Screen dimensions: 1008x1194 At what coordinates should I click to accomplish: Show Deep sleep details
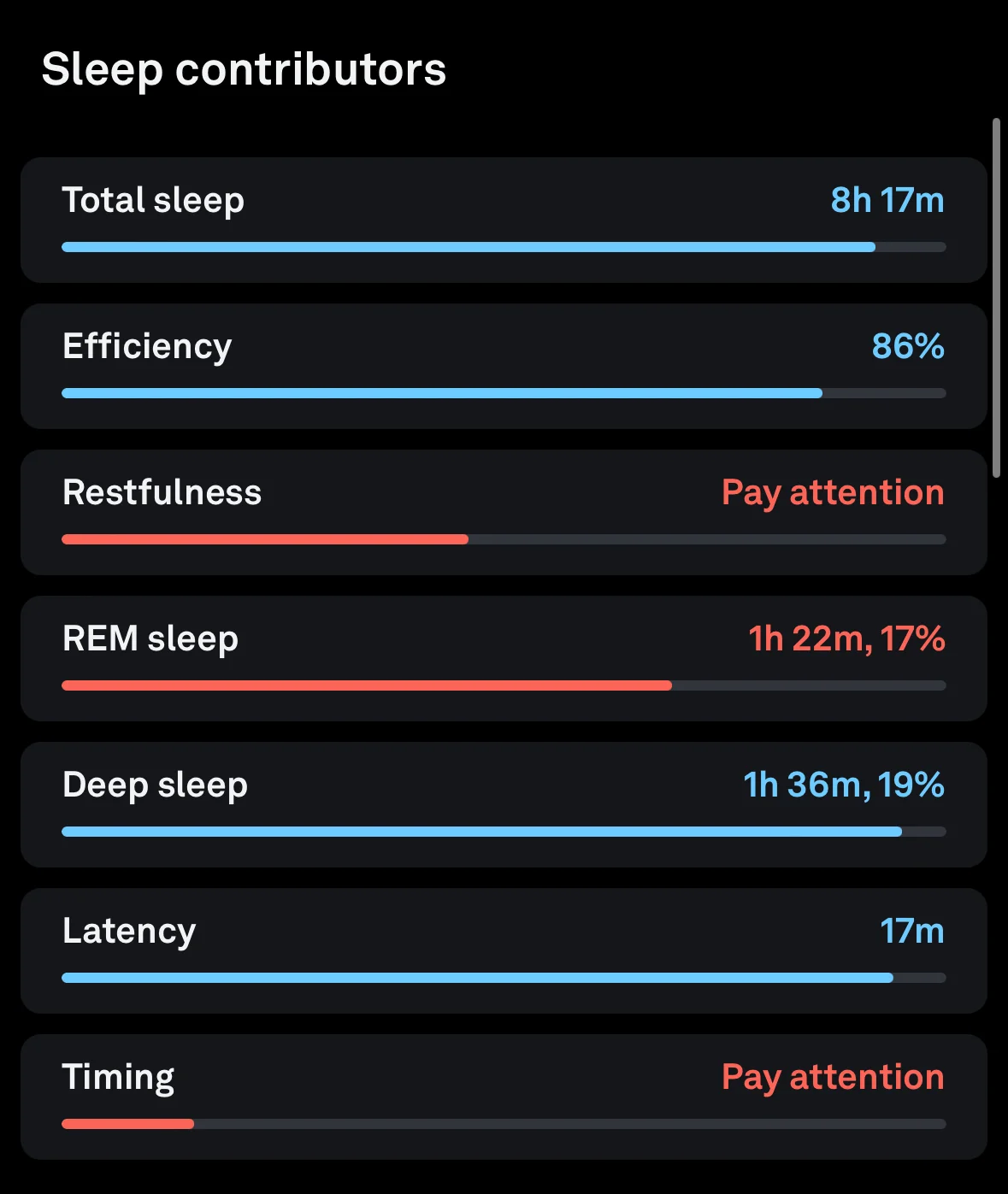click(504, 804)
